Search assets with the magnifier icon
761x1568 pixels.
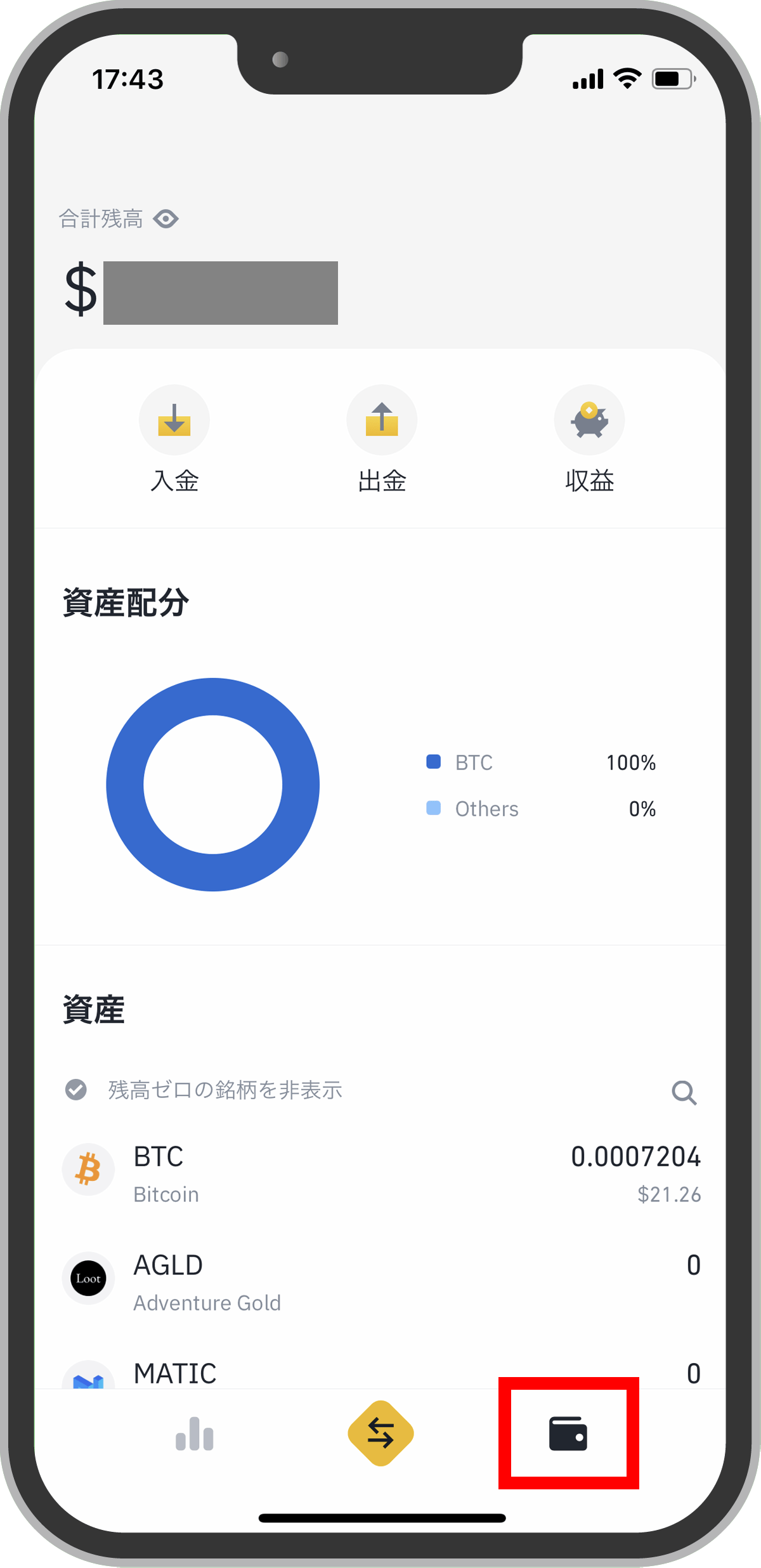(684, 1092)
